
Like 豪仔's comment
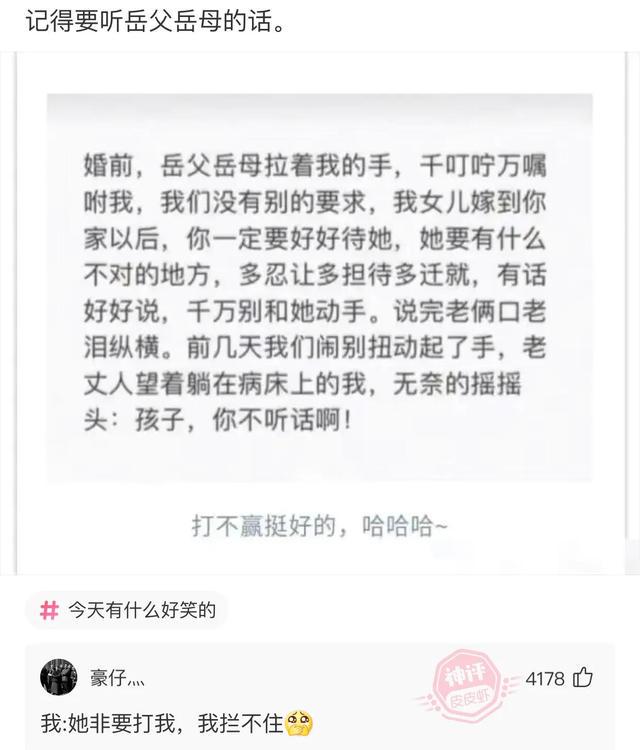point(583,678)
